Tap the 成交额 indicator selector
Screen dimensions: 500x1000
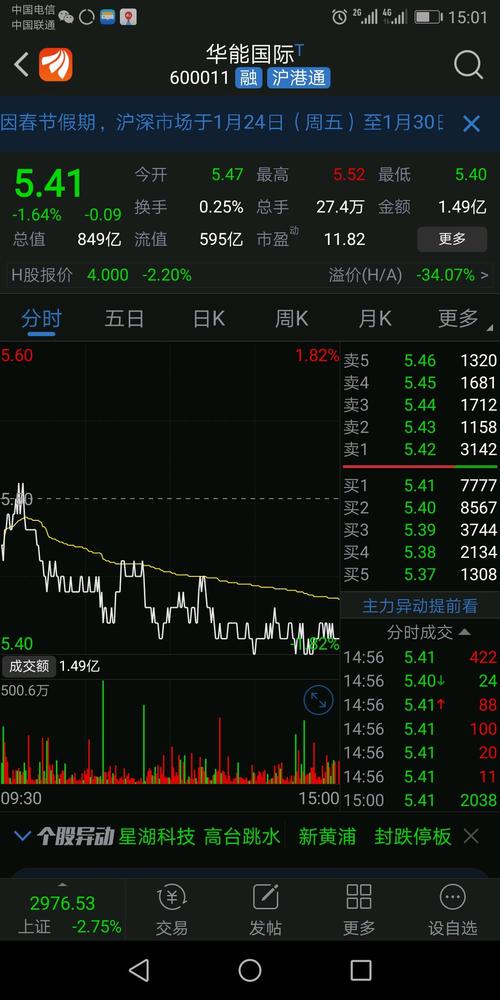[x=29, y=666]
